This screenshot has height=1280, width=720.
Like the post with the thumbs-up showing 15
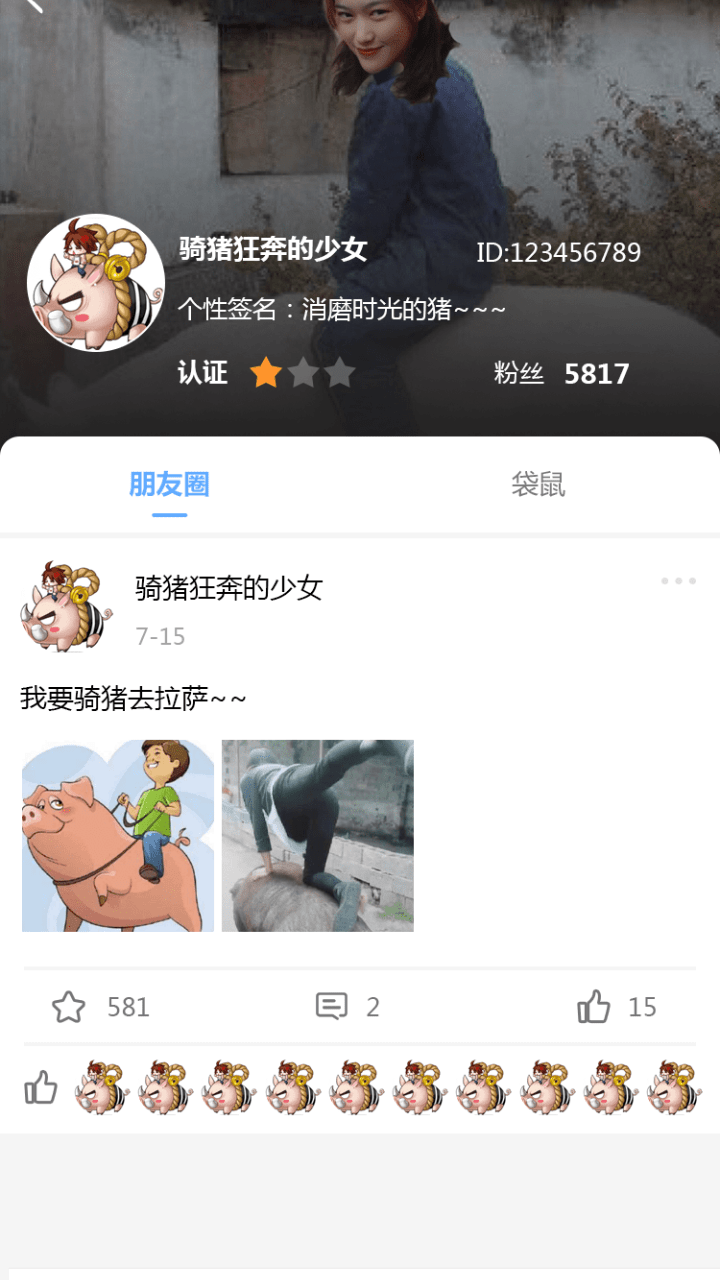[x=594, y=1007]
